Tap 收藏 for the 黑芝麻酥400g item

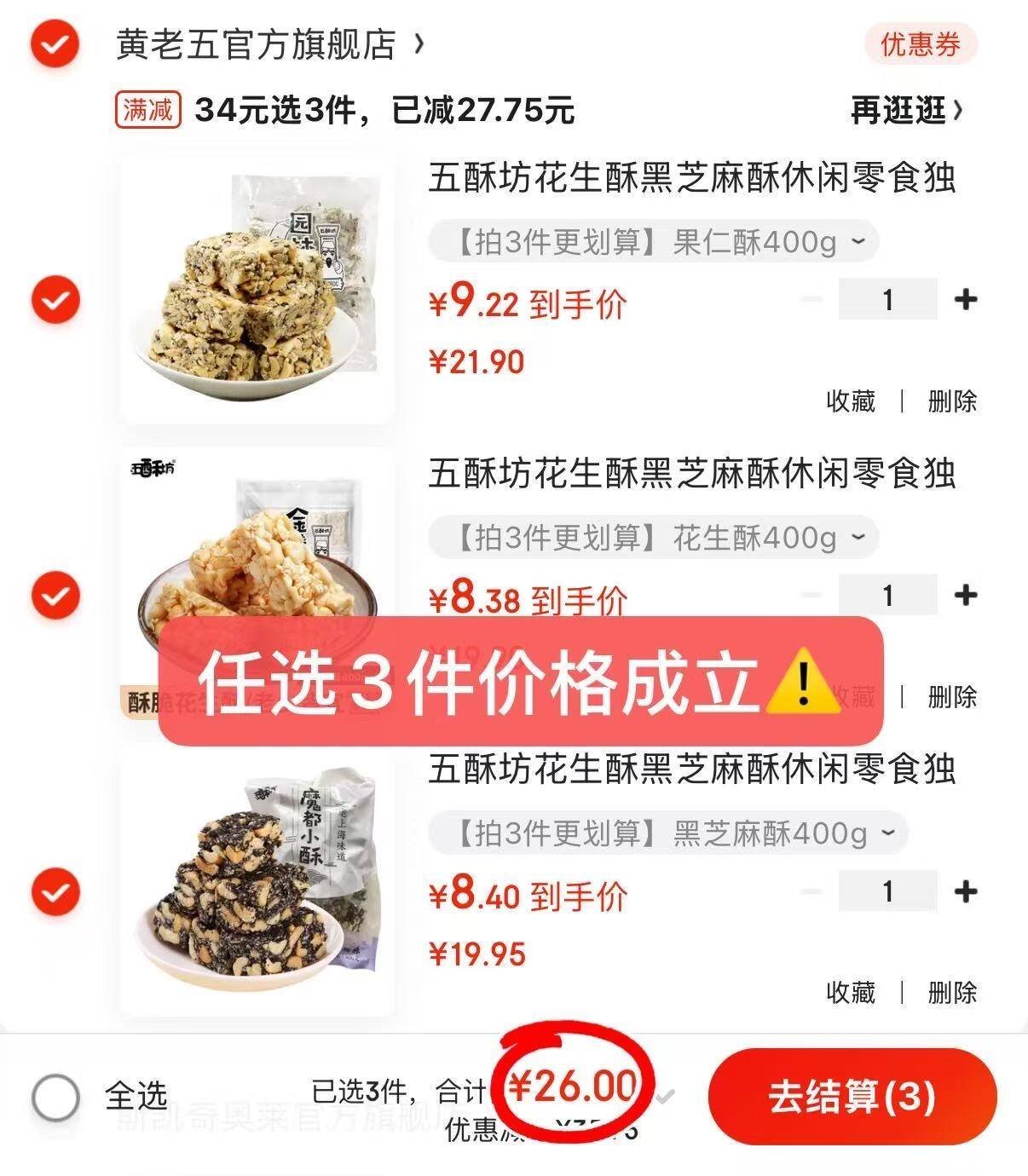pyautogui.click(x=851, y=992)
